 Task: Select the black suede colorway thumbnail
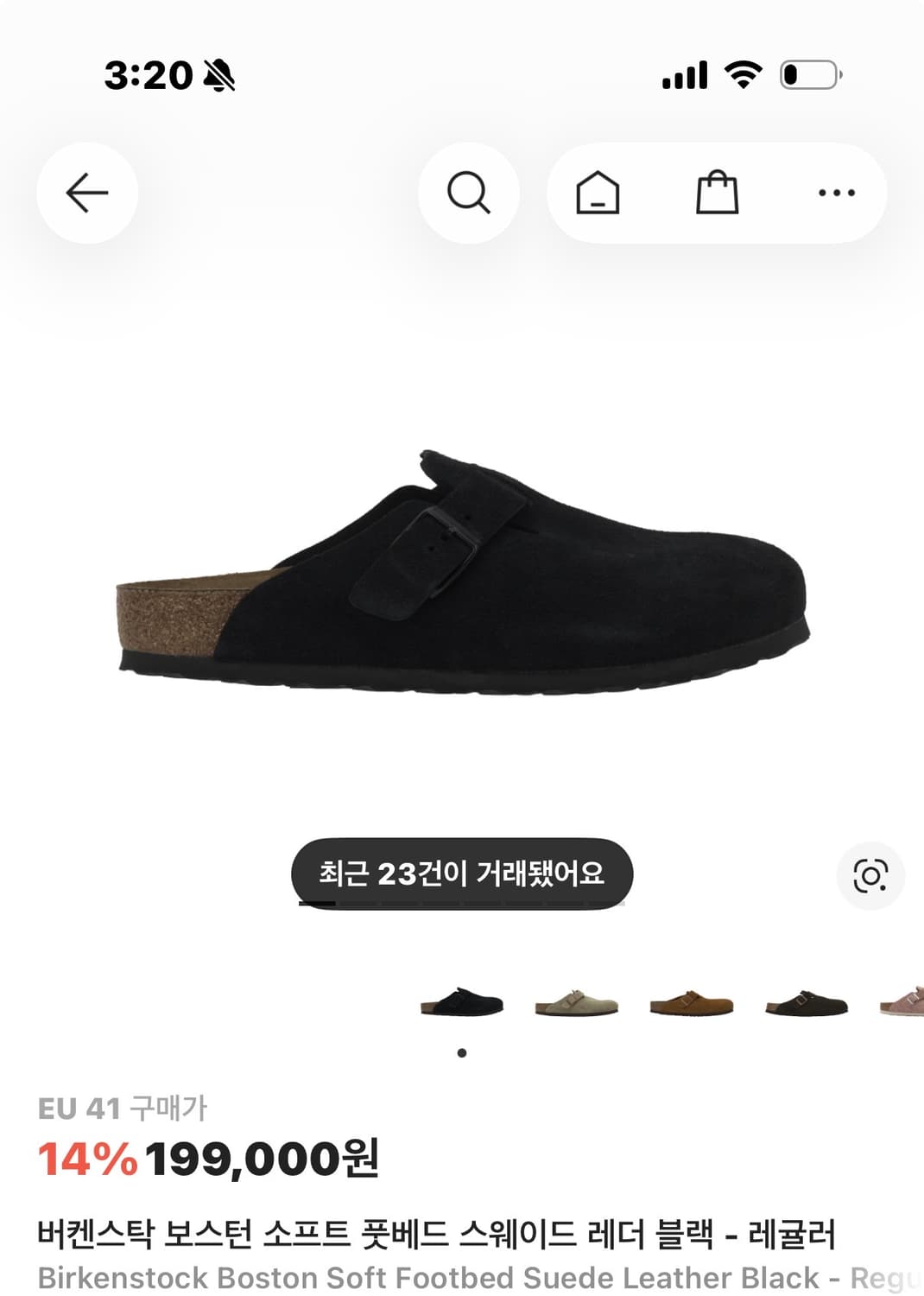[x=462, y=1002]
